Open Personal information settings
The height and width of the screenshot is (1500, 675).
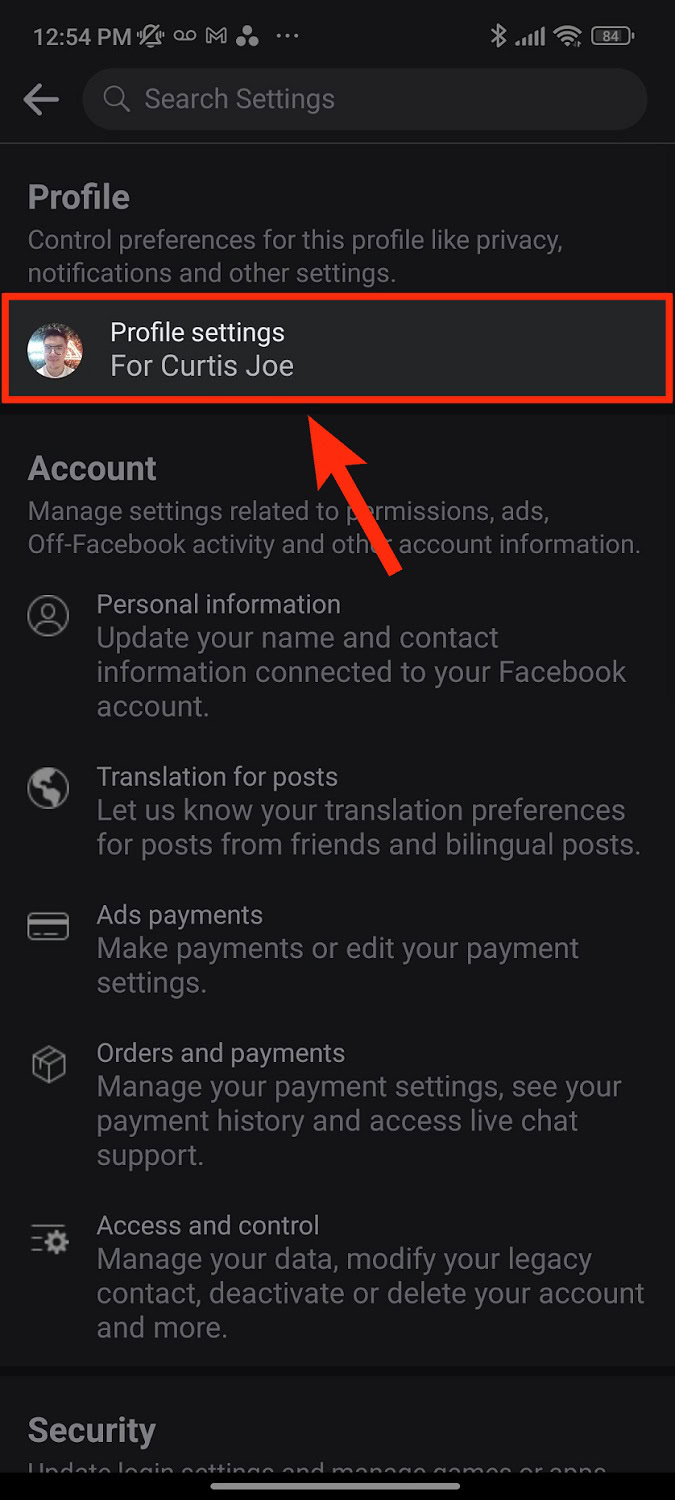tap(336, 654)
